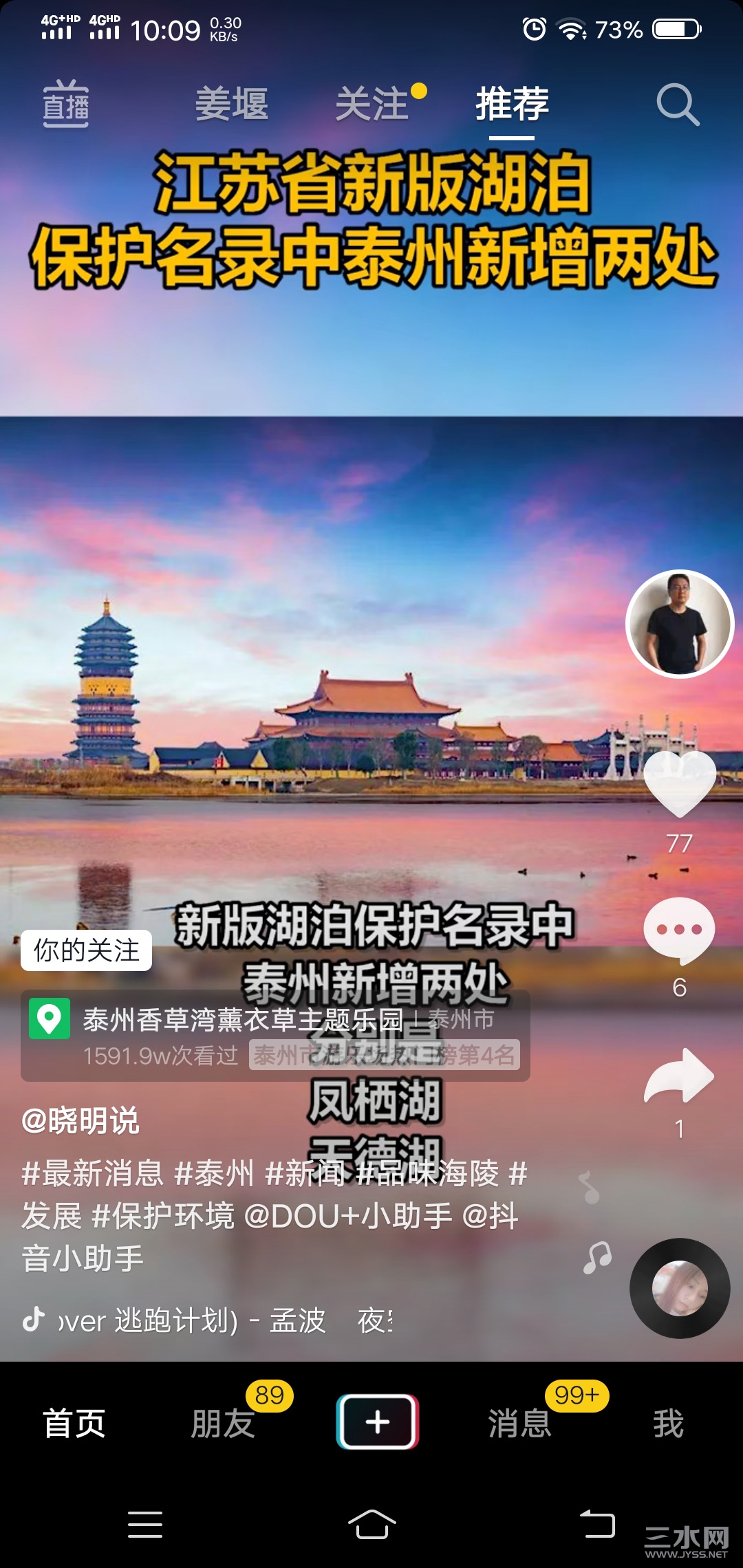
Task: Open the creator's profile avatar
Action: click(680, 624)
